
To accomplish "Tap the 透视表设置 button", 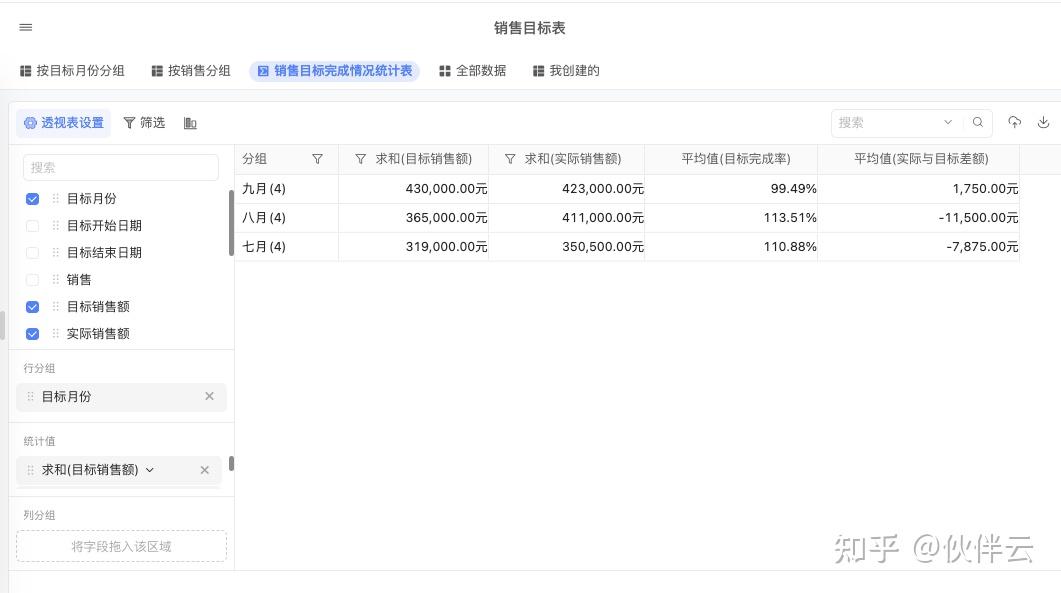I will (64, 123).
